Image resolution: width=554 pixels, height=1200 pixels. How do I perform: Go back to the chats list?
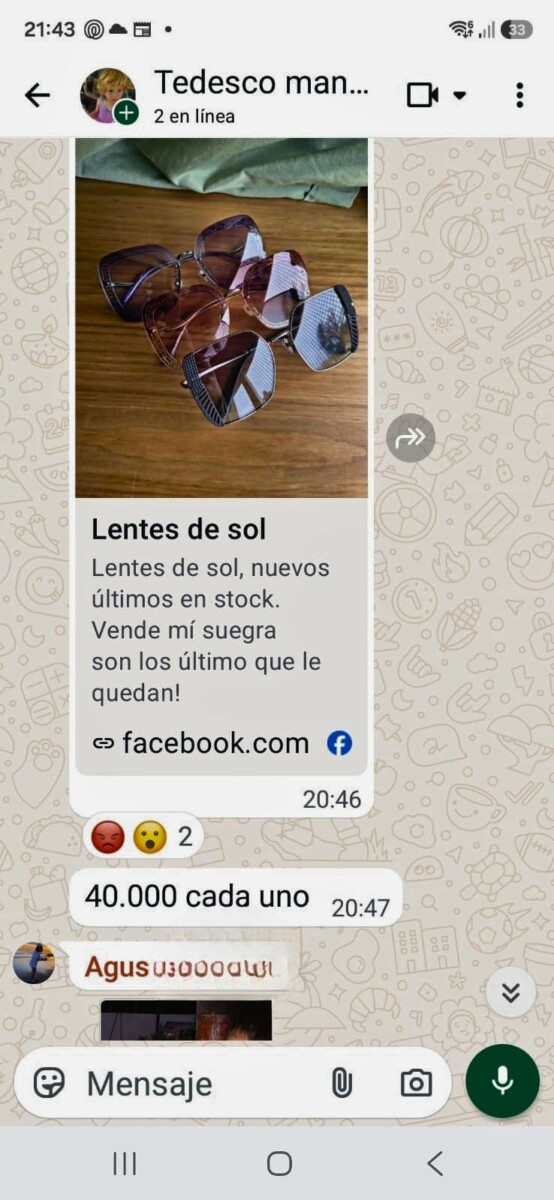[37, 95]
